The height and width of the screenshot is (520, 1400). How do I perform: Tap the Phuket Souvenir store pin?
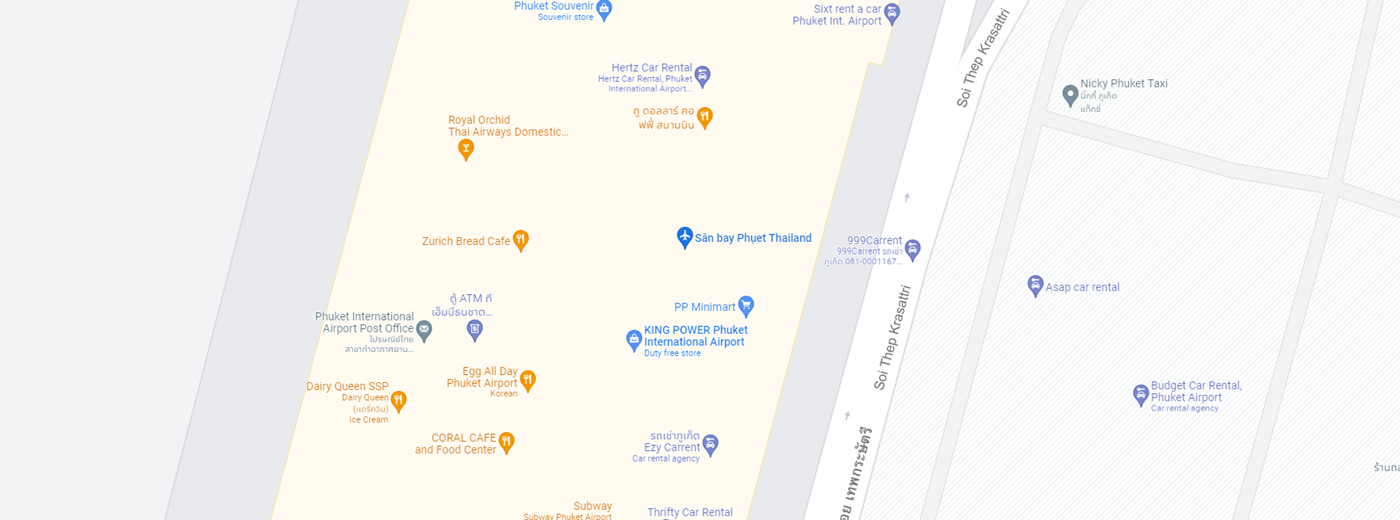pyautogui.click(x=604, y=9)
